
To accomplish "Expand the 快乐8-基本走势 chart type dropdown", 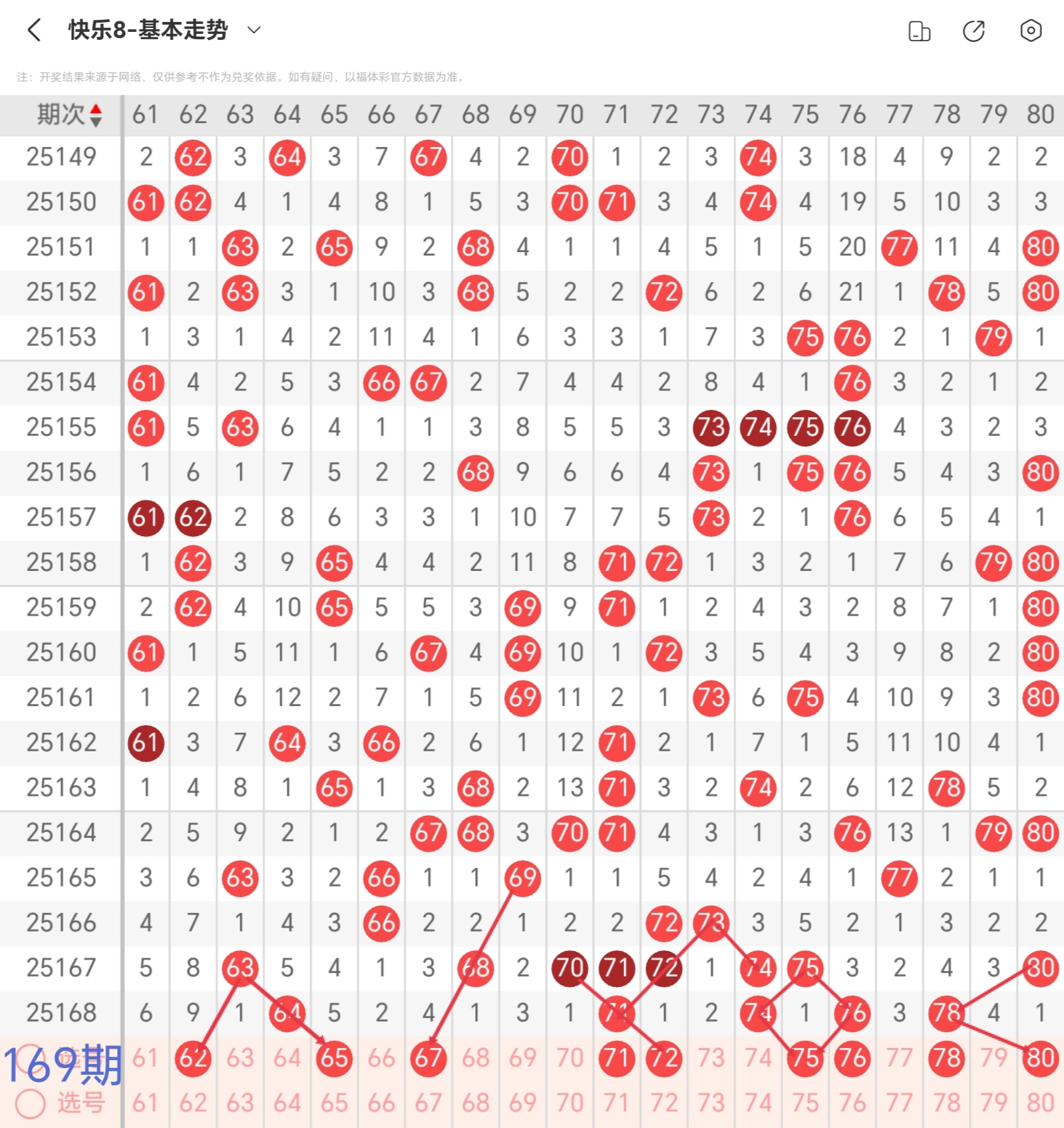I will tap(254, 30).
